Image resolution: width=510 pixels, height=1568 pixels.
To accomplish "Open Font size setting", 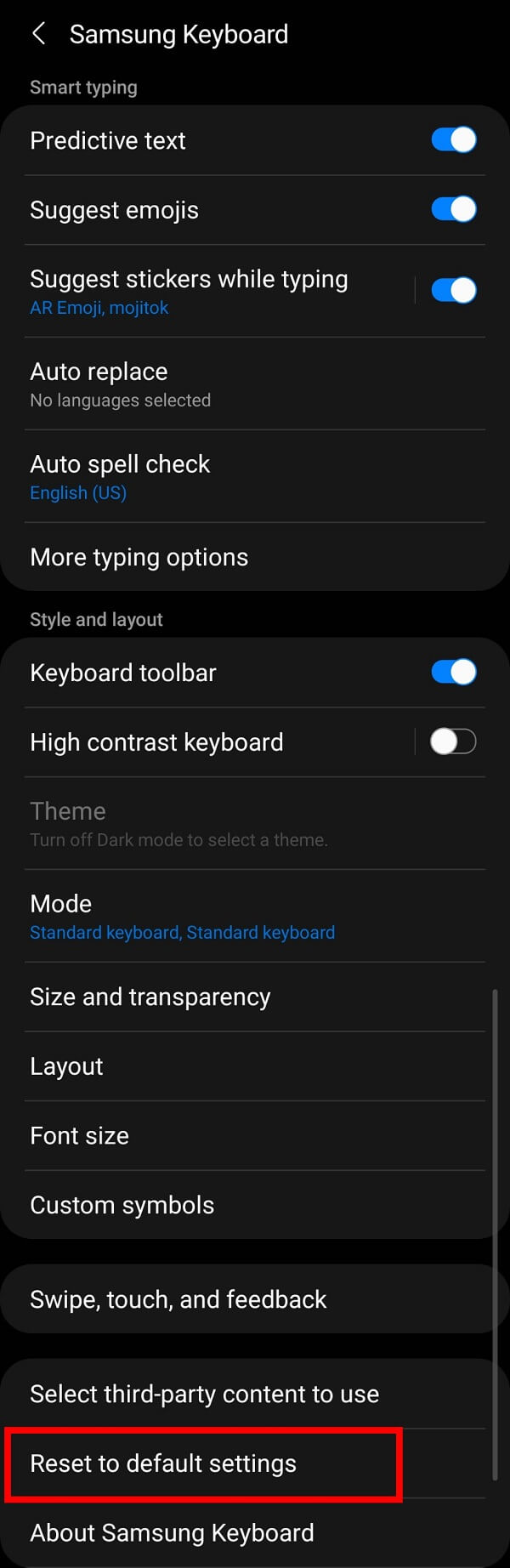I will point(212,1136).
